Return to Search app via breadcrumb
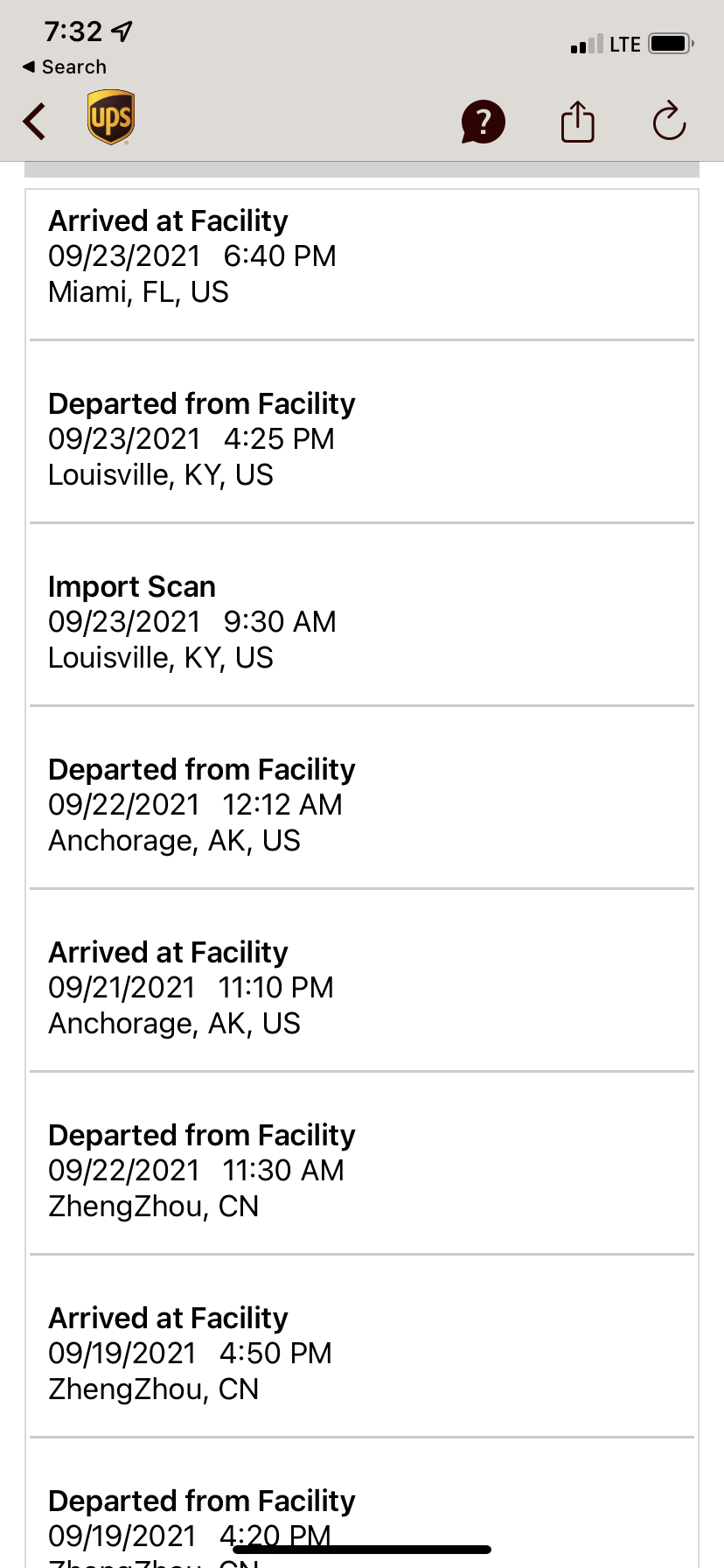 coord(65,67)
